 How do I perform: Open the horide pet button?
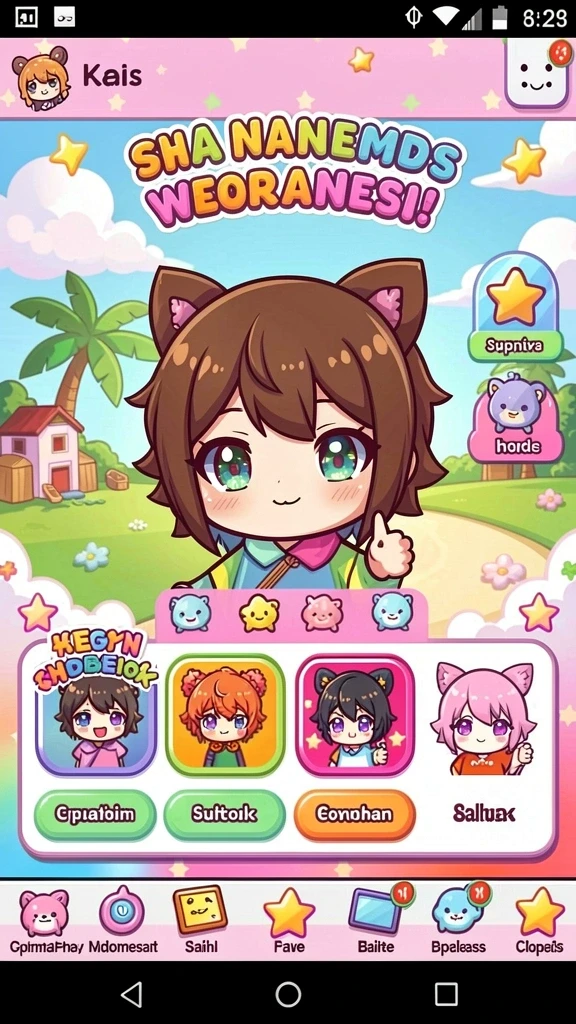coord(516,416)
